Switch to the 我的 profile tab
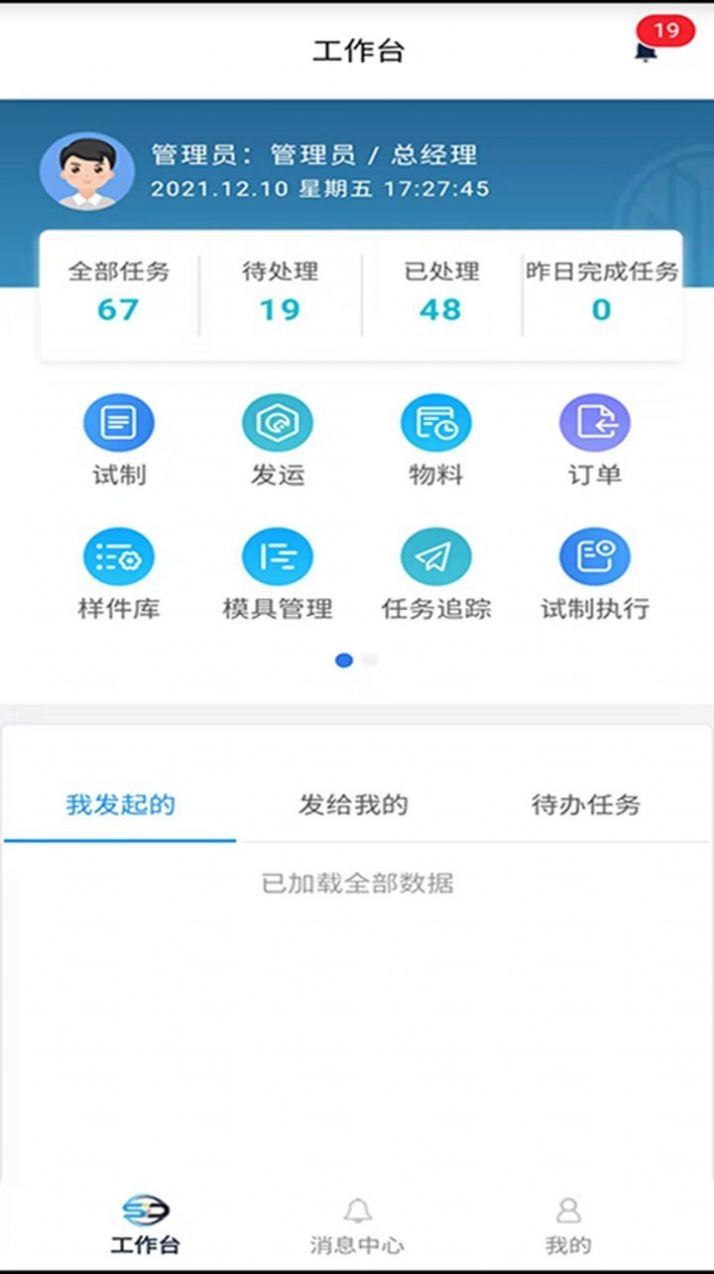This screenshot has width=714, height=1274. tap(568, 1225)
